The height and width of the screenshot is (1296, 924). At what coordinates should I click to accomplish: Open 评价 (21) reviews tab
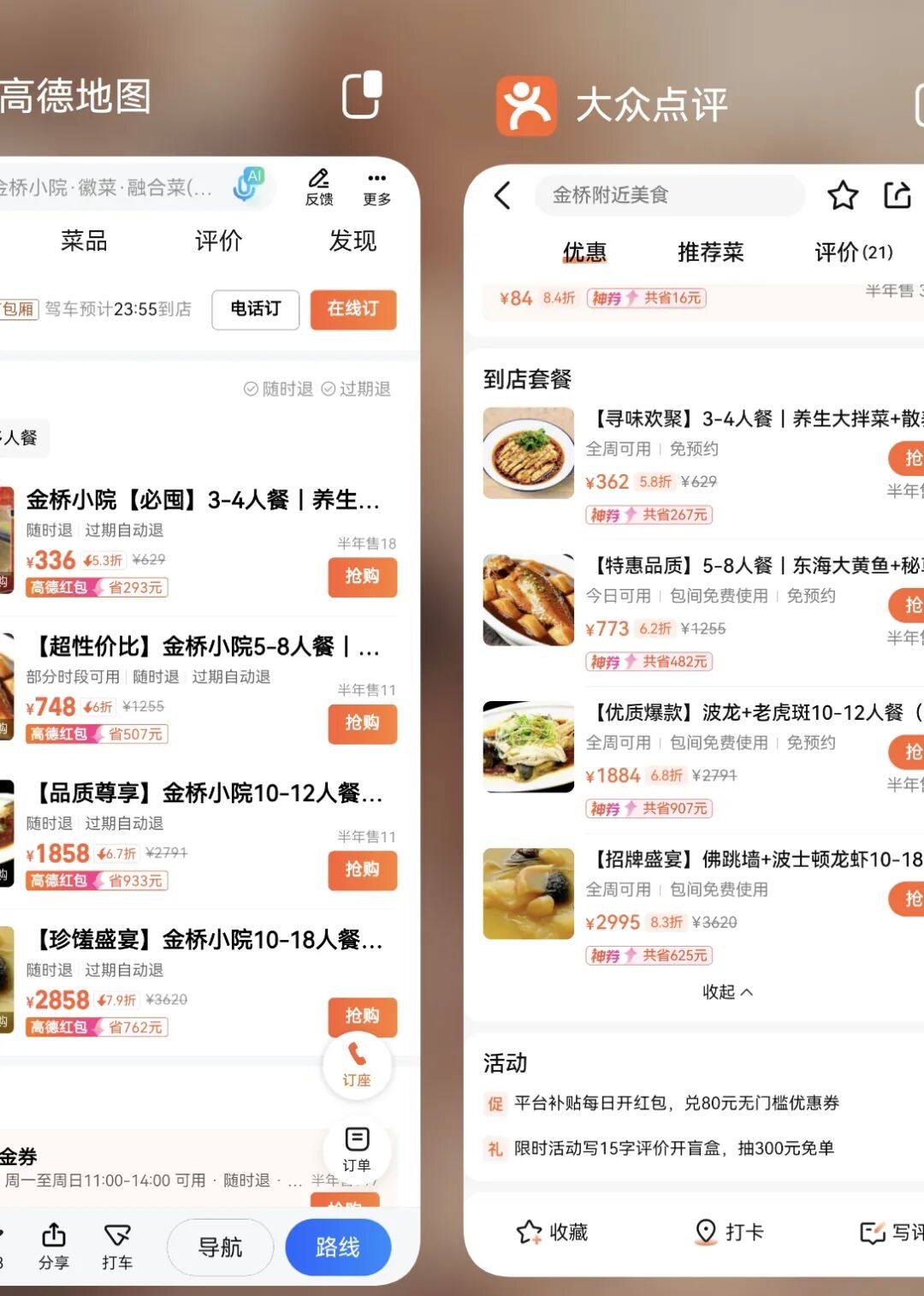853,252
